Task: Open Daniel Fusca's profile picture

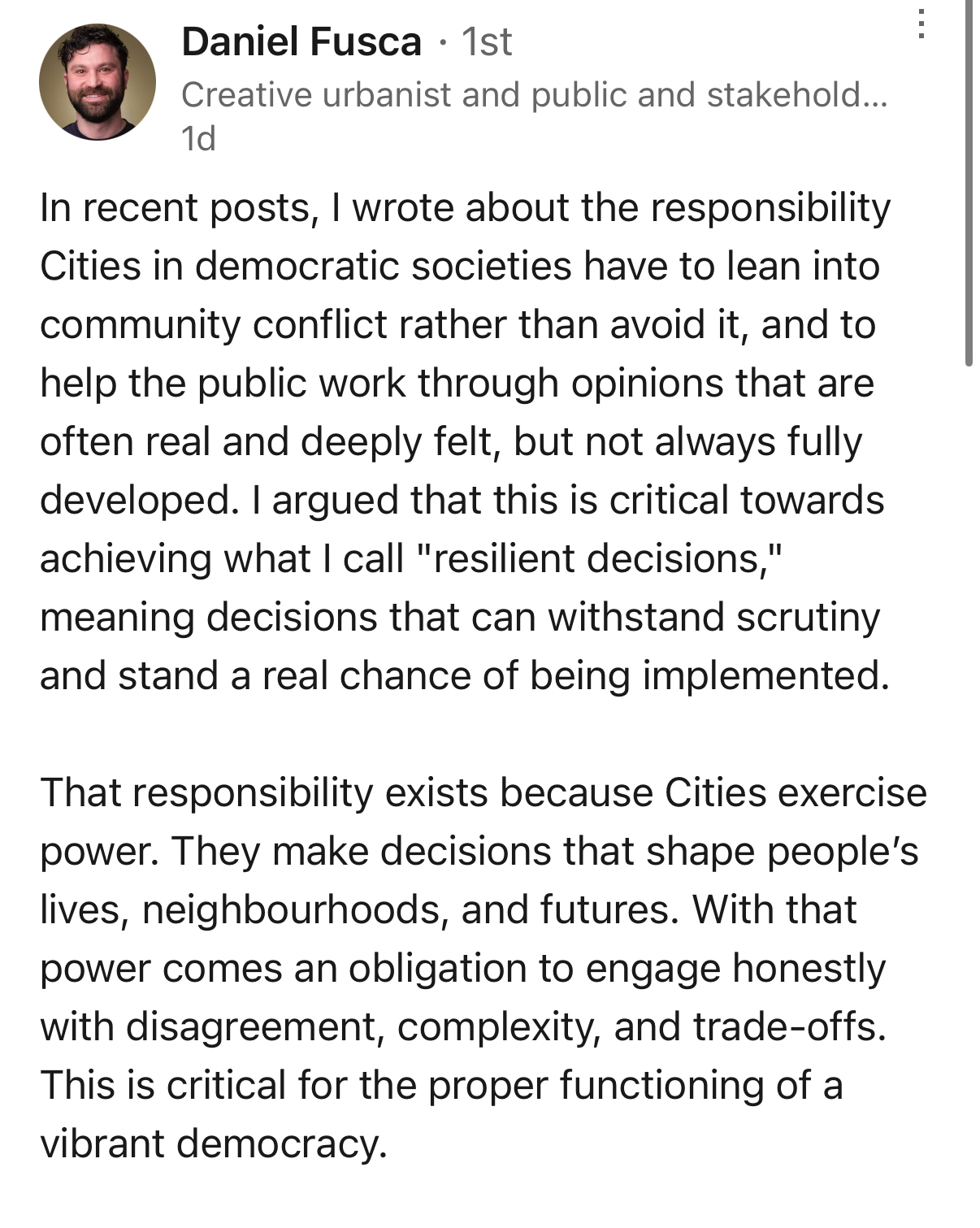Action: pos(98,82)
